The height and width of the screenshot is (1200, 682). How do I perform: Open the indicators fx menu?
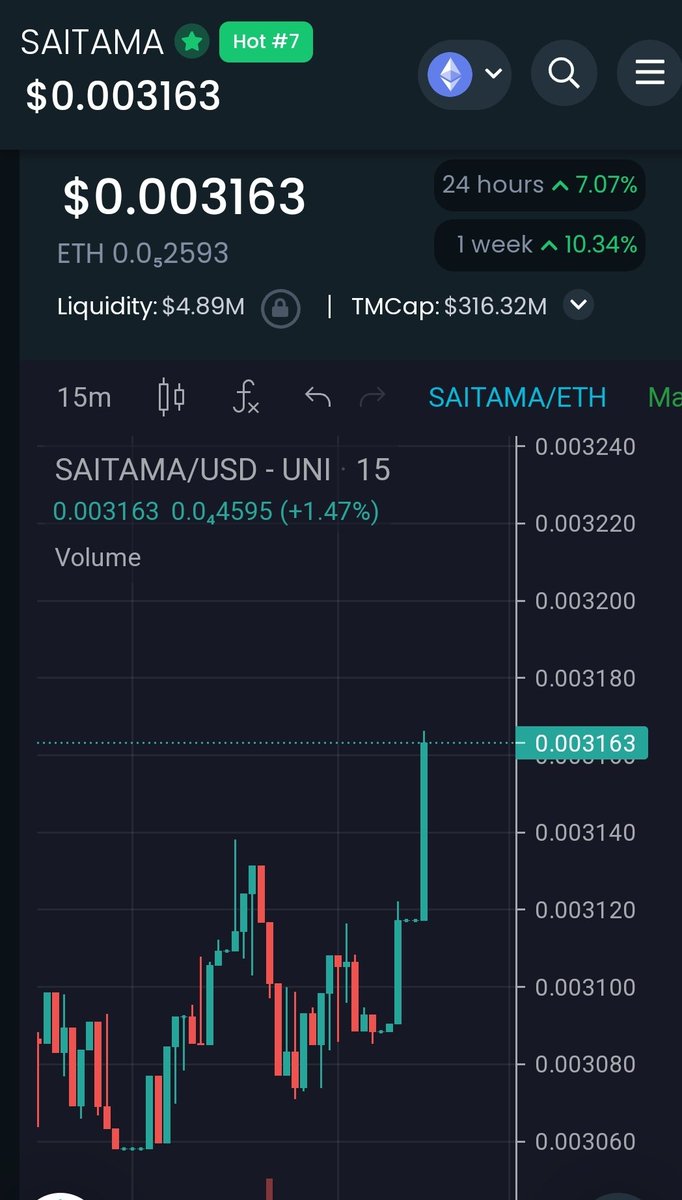coord(246,397)
